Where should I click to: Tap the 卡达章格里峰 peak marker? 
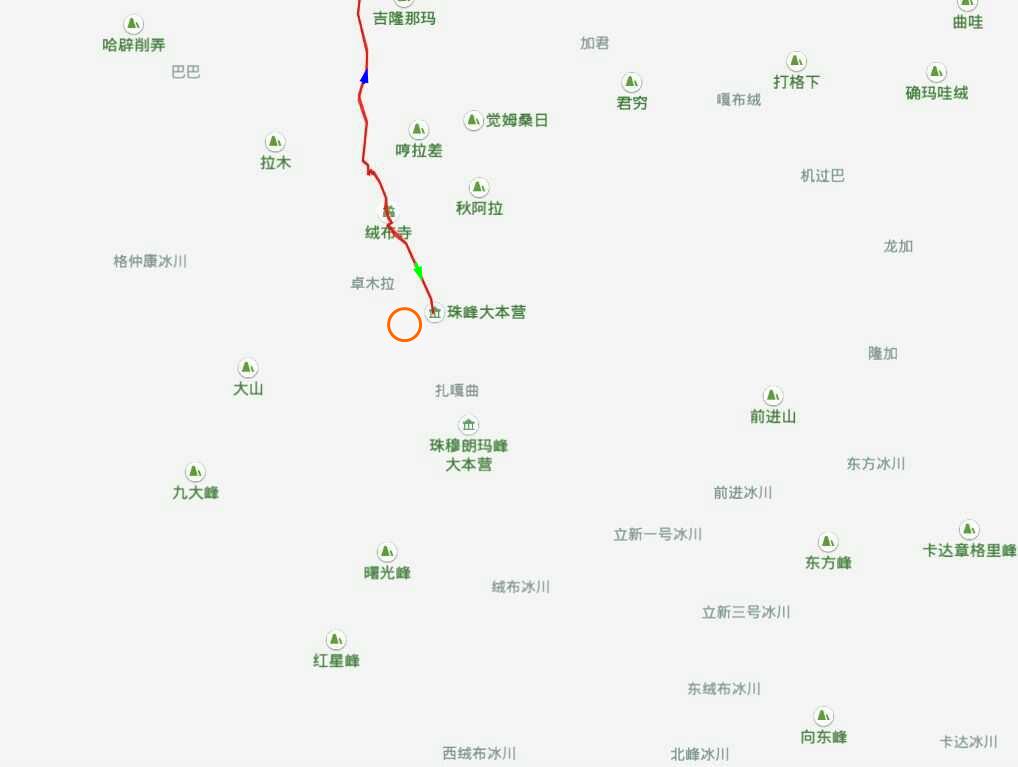click(969, 529)
